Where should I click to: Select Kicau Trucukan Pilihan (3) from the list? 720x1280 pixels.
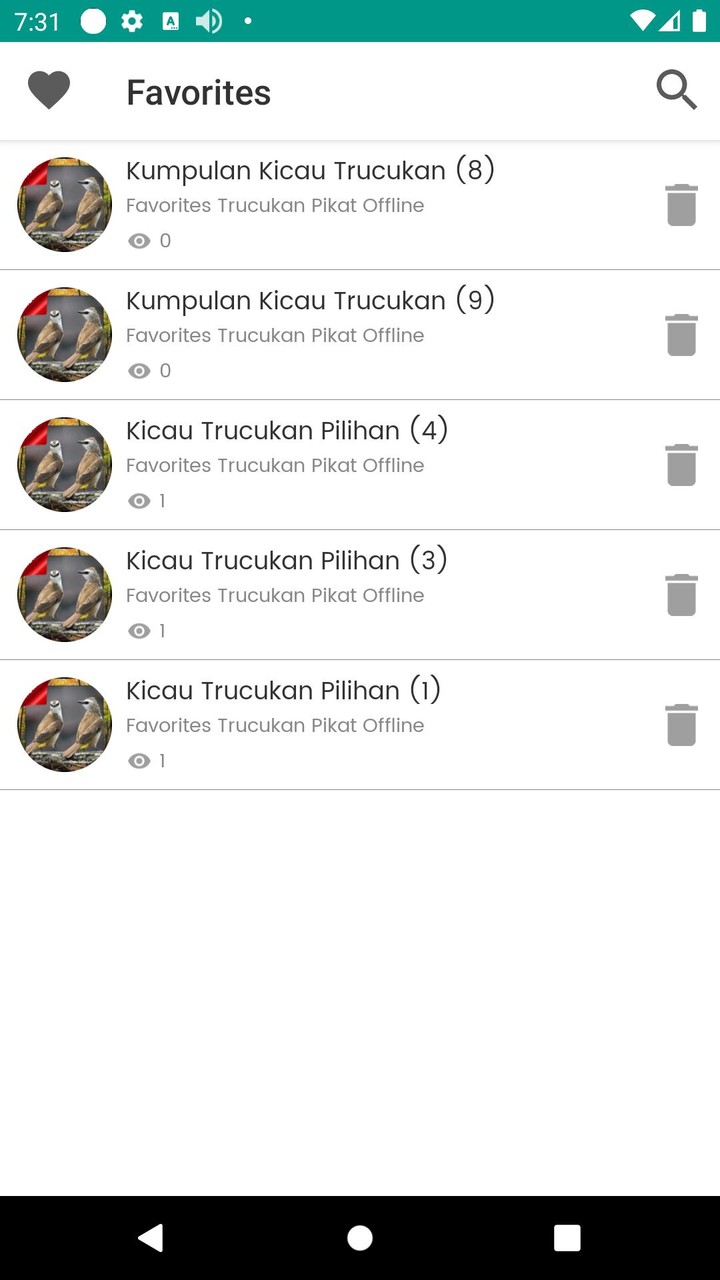[285, 560]
